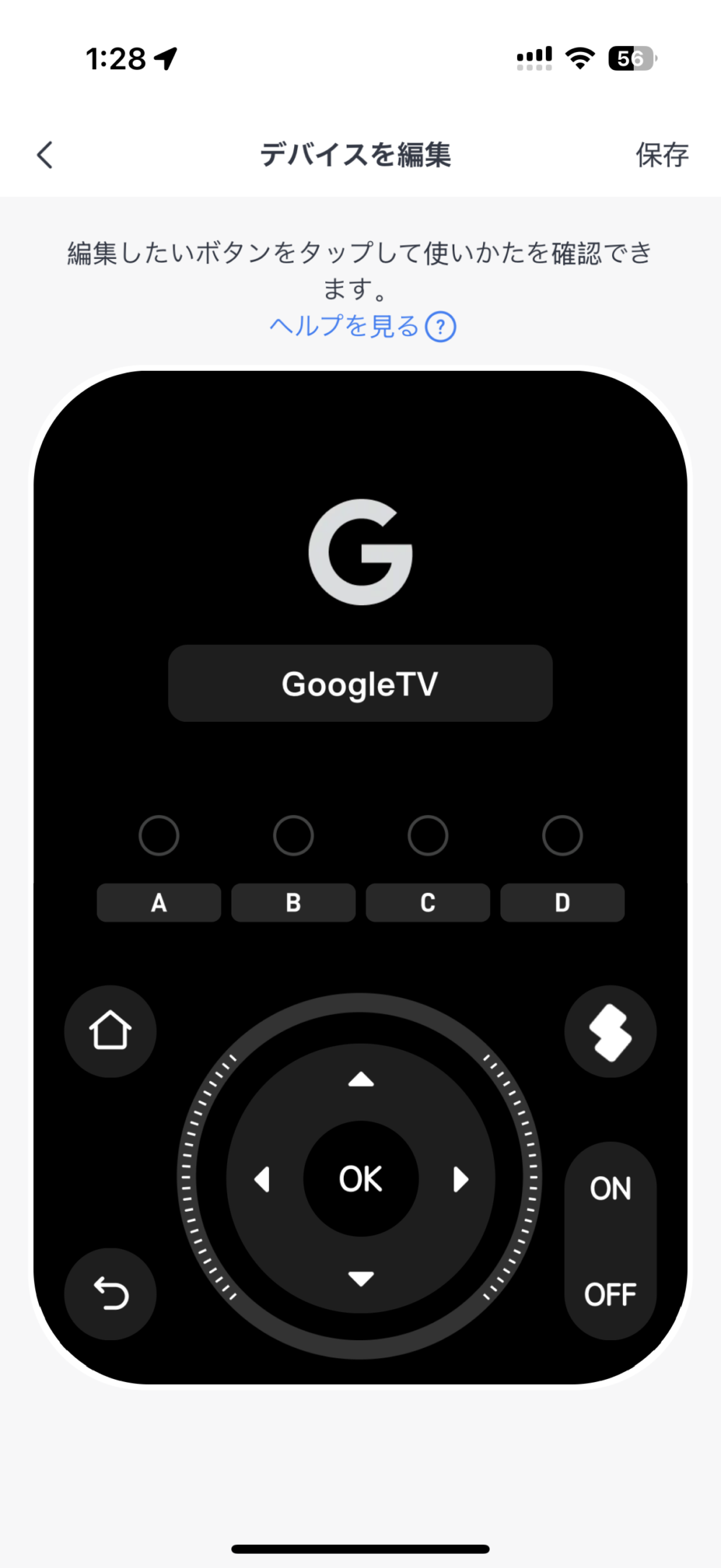Tap the left arrow on the d-pad

(x=262, y=1179)
